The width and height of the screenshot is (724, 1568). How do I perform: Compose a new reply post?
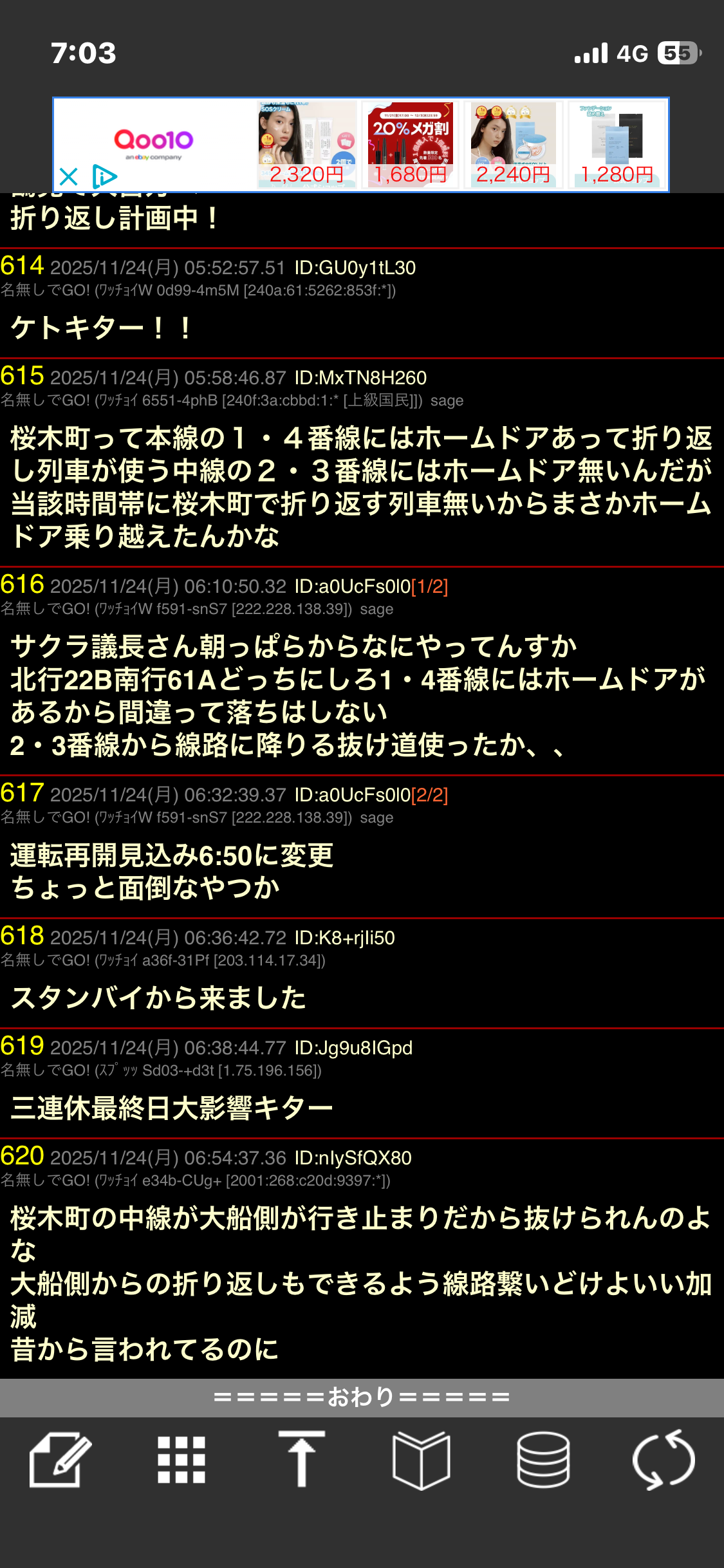(x=60, y=1459)
